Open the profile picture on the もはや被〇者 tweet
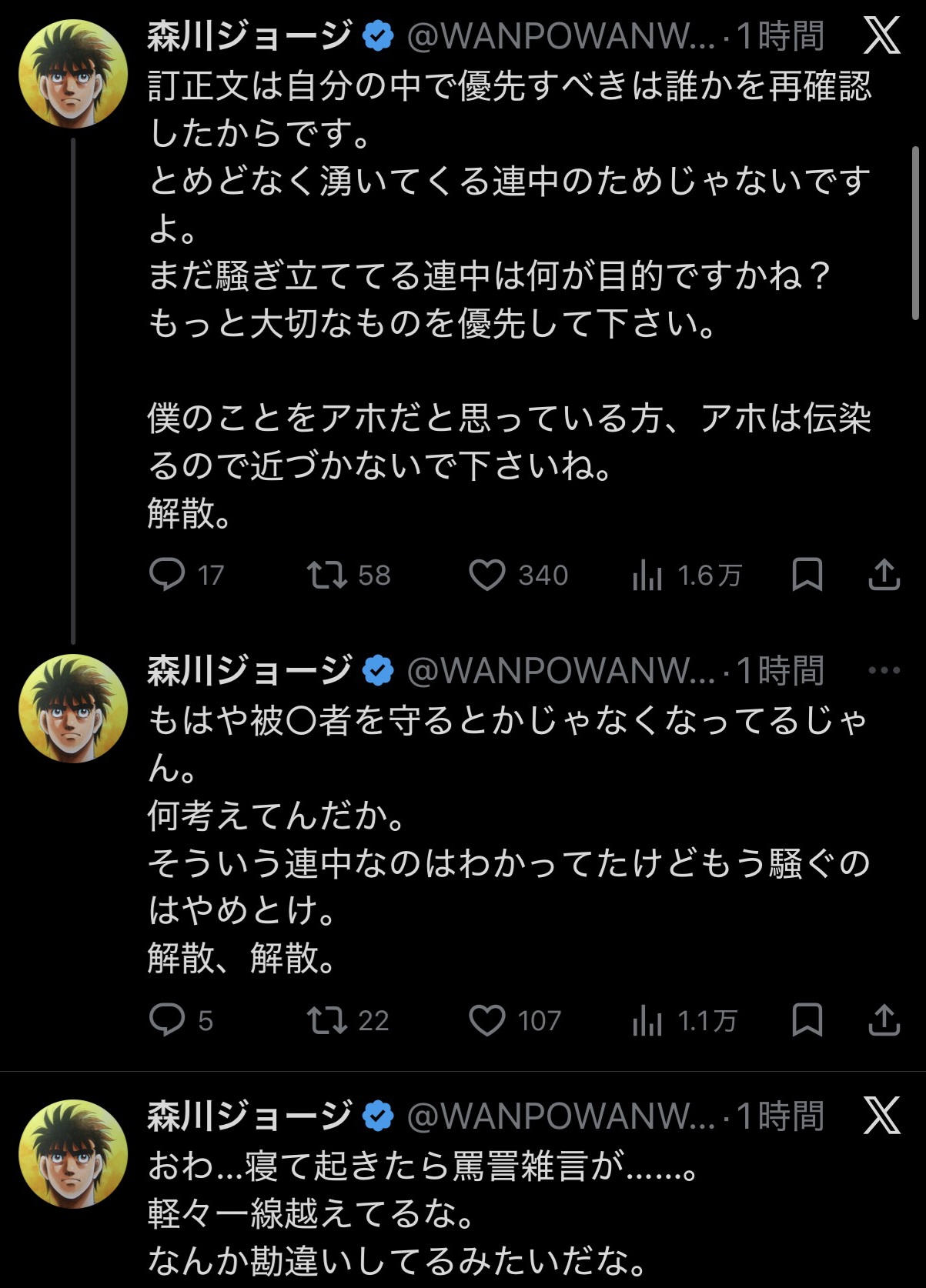This screenshot has width=926, height=1288. (x=73, y=708)
